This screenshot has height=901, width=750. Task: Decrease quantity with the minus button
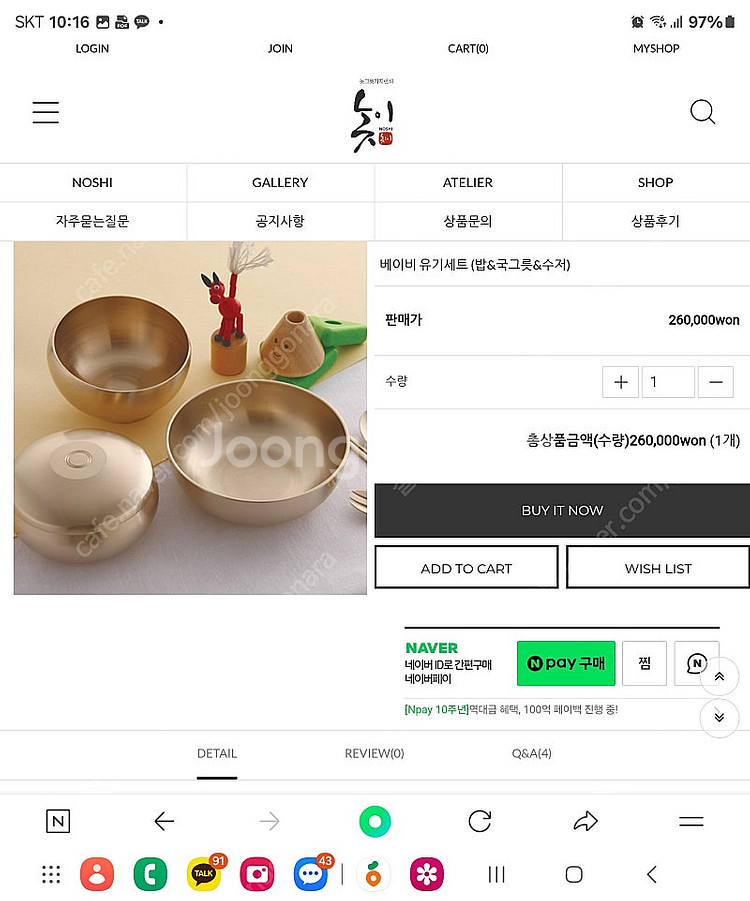click(x=715, y=382)
